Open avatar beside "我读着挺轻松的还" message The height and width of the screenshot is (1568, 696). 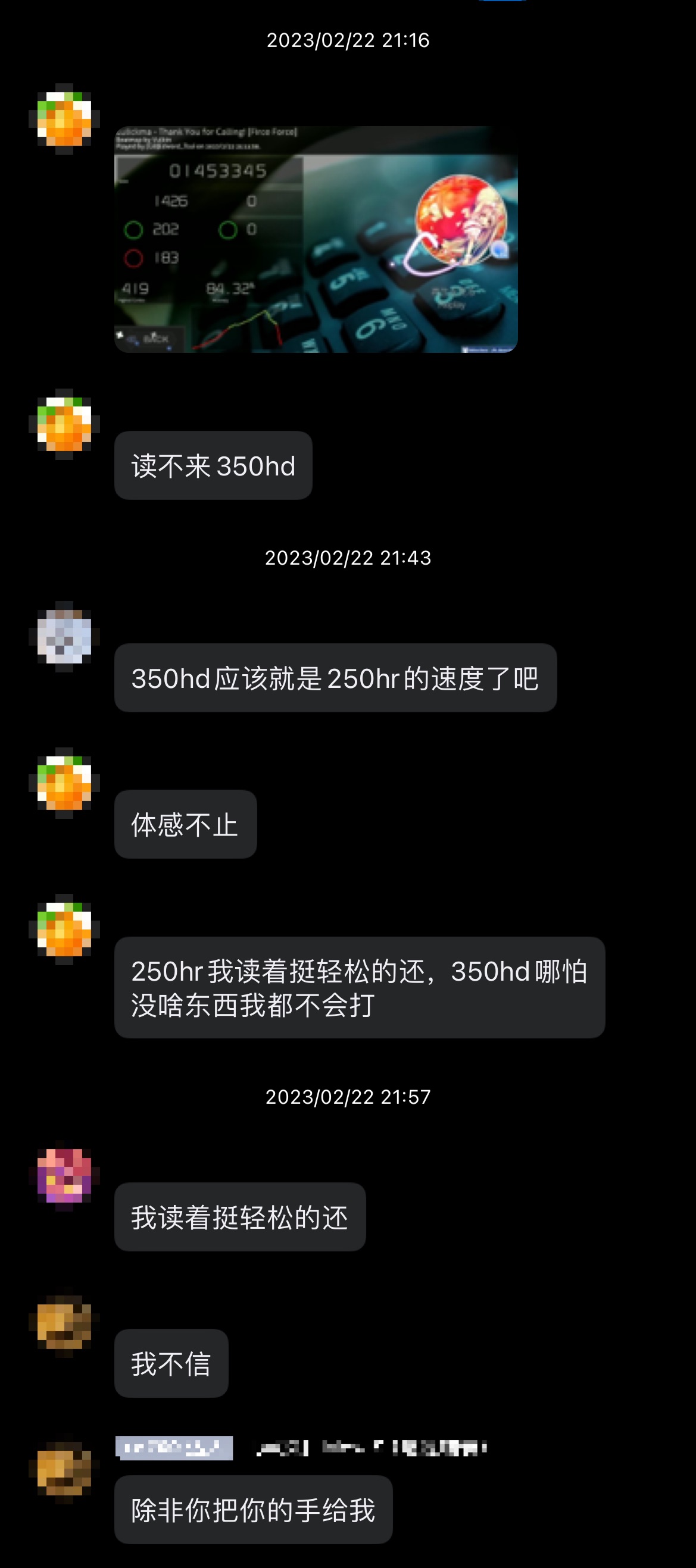[x=64, y=1175]
